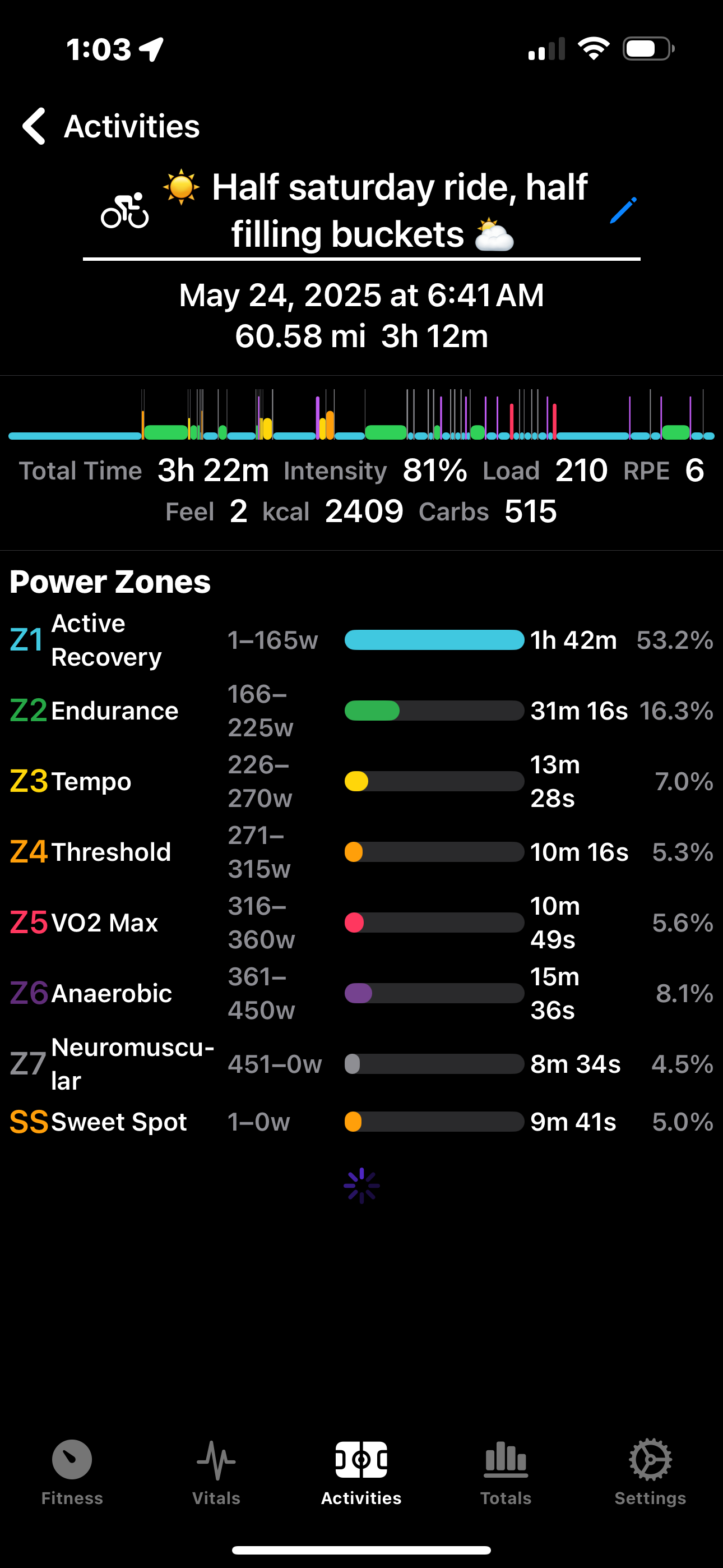Open the Vitals tab
Screen dimensions: 723x1568
216,1473
